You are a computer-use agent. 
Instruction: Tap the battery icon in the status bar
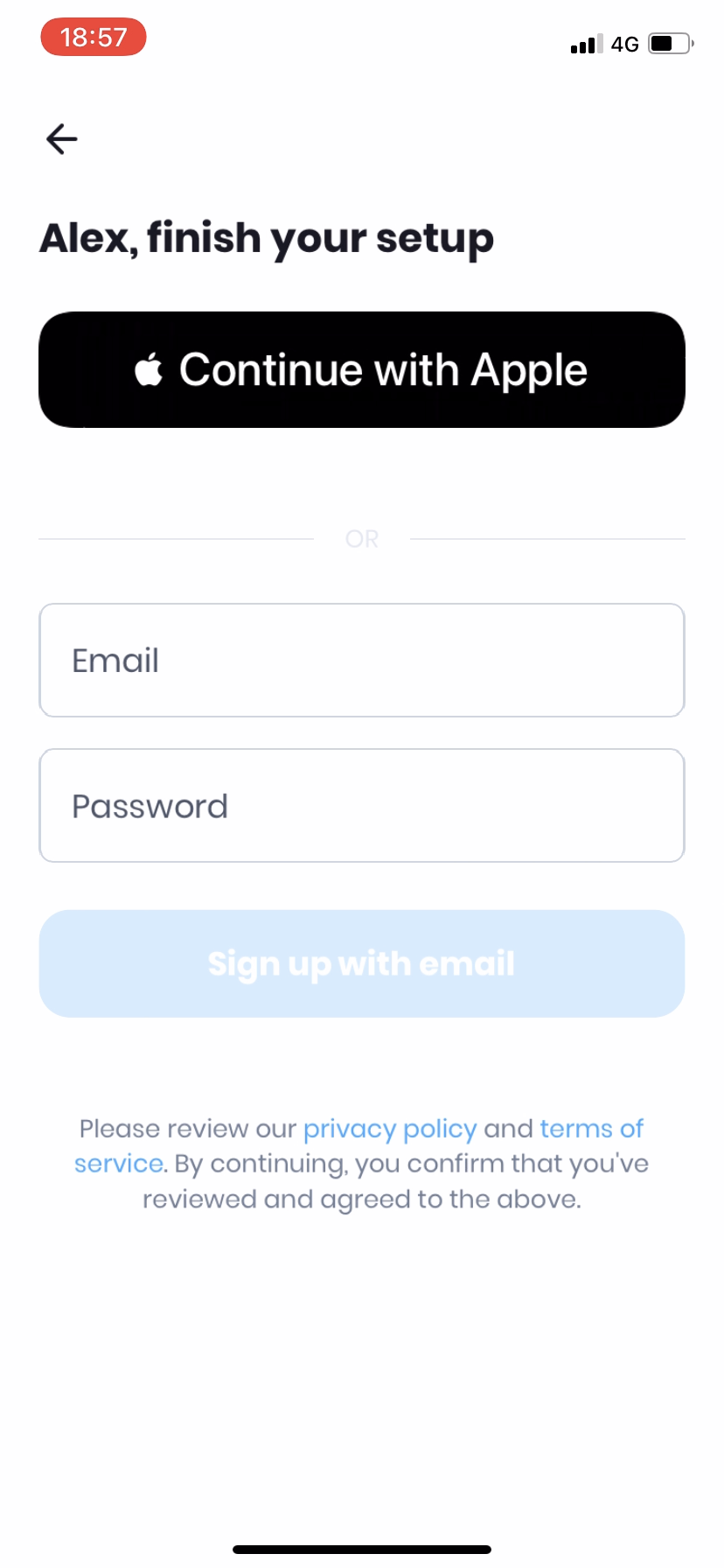669,43
